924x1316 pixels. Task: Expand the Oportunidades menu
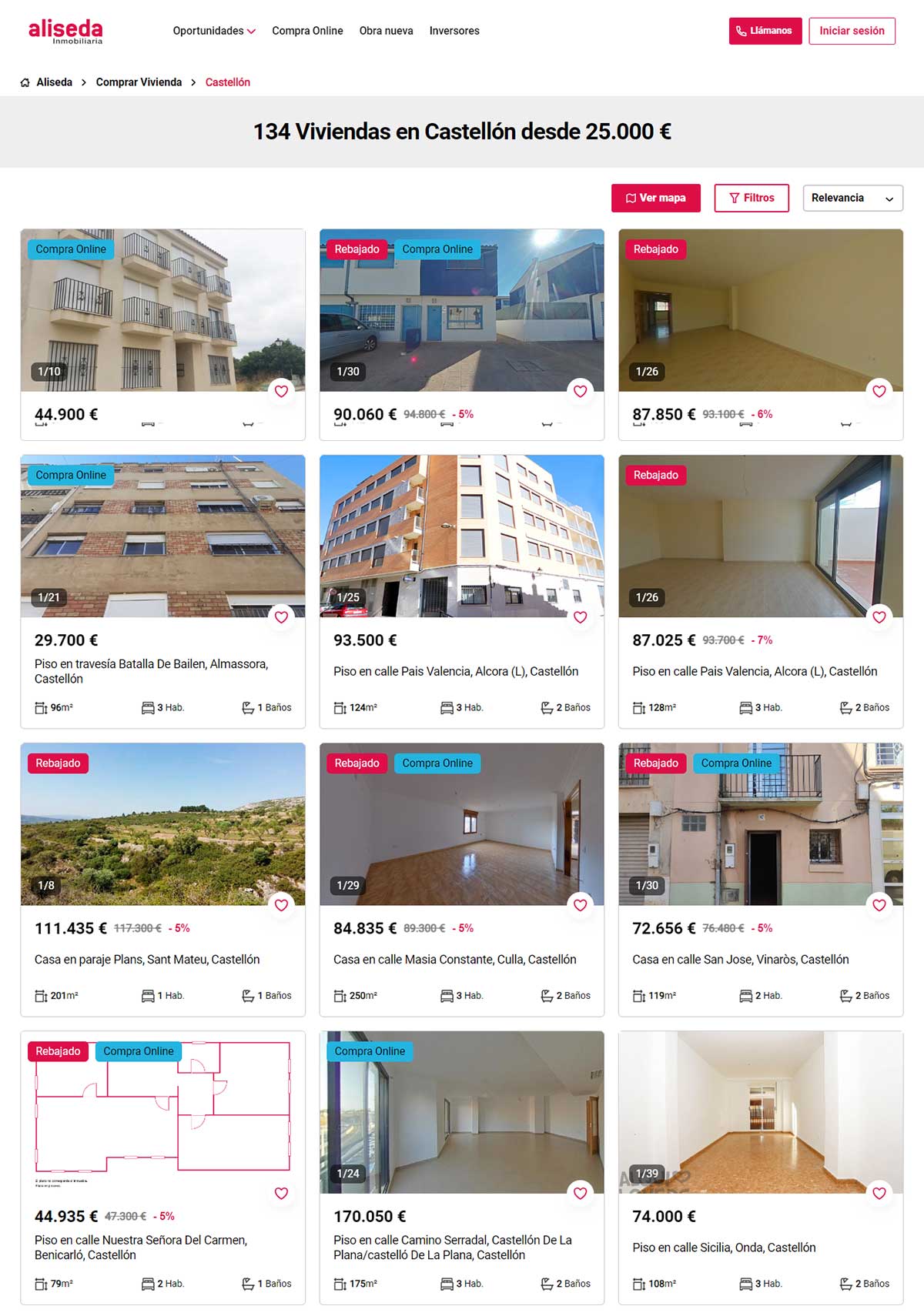pyautogui.click(x=213, y=31)
